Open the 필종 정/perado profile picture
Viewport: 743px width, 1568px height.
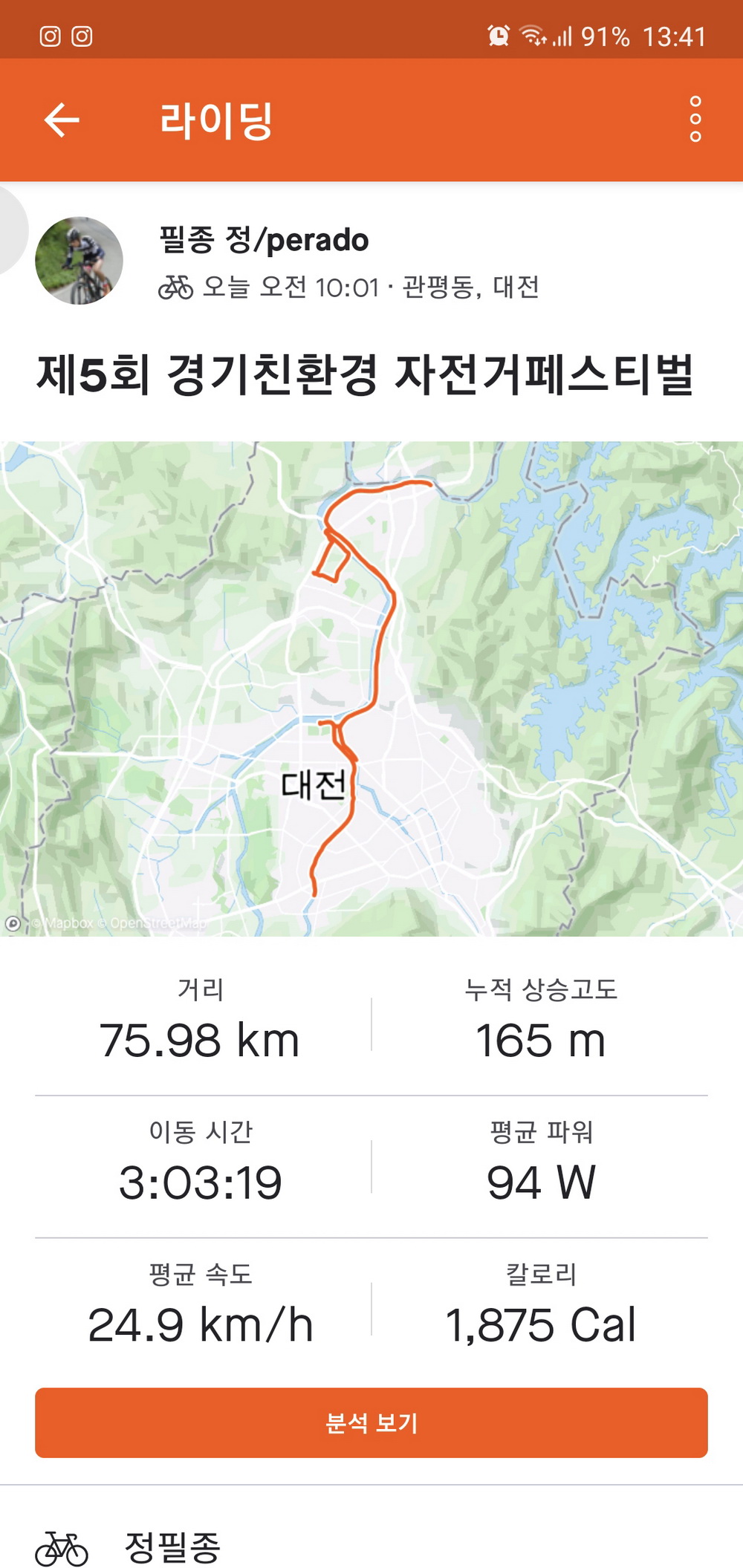80,261
